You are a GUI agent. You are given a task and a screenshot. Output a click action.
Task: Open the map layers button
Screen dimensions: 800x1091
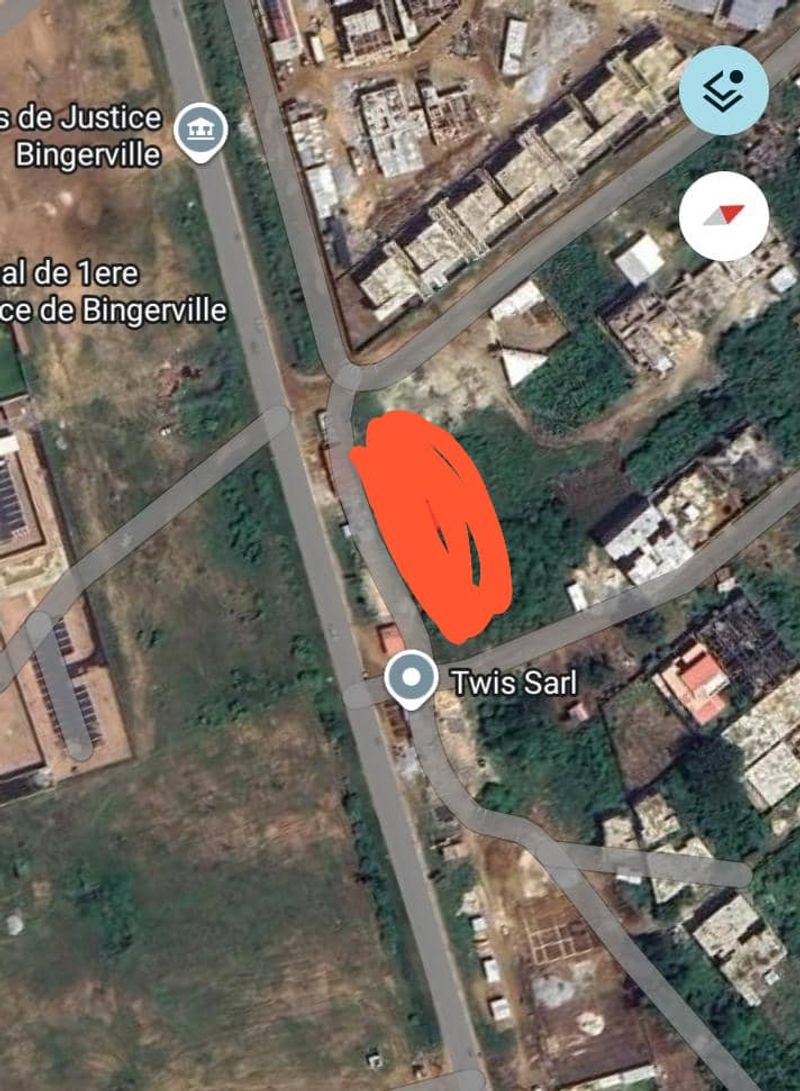click(x=723, y=89)
